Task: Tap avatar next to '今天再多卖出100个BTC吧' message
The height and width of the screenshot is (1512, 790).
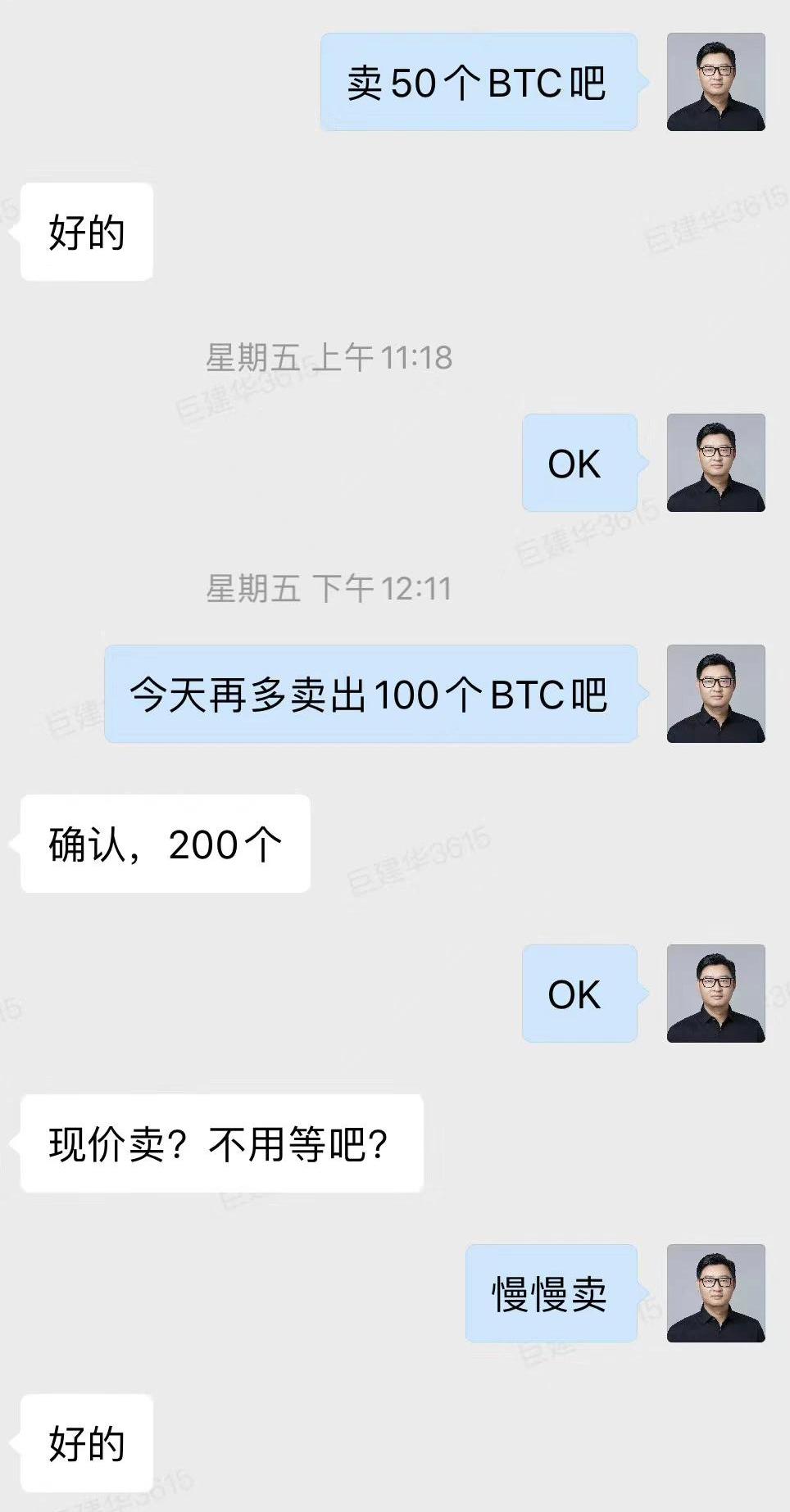Action: [715, 694]
